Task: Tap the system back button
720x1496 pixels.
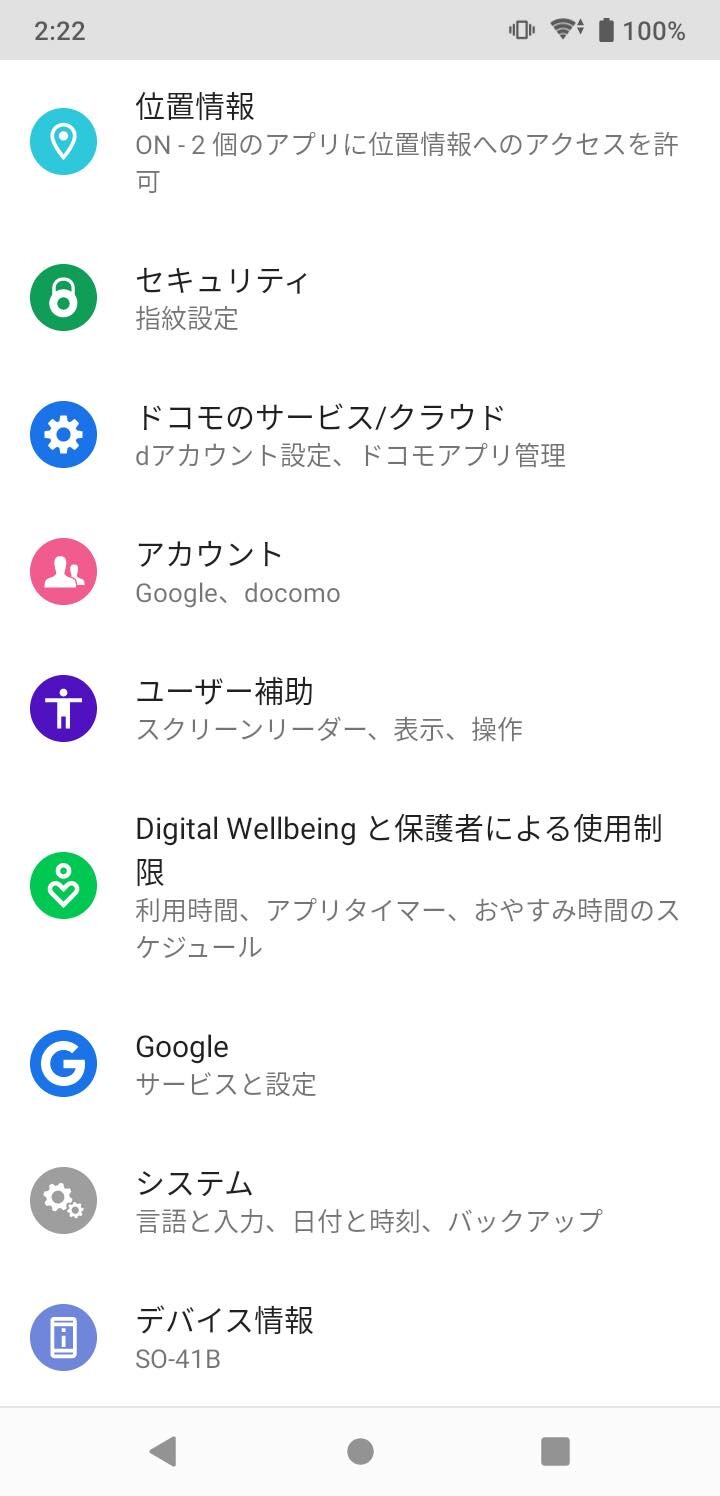Action: (162, 1451)
